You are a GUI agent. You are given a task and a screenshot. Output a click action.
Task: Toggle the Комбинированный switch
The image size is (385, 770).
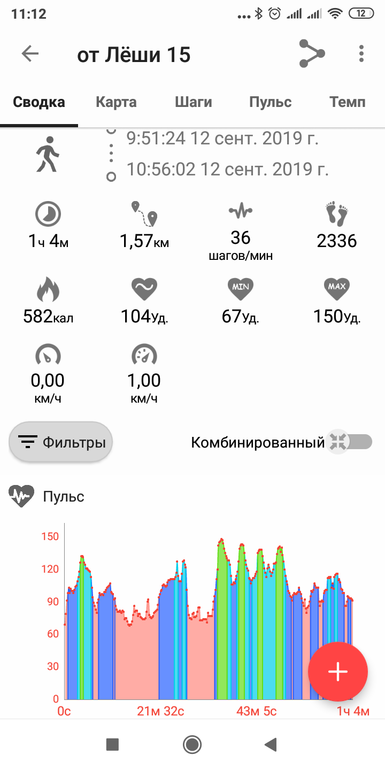coord(350,442)
